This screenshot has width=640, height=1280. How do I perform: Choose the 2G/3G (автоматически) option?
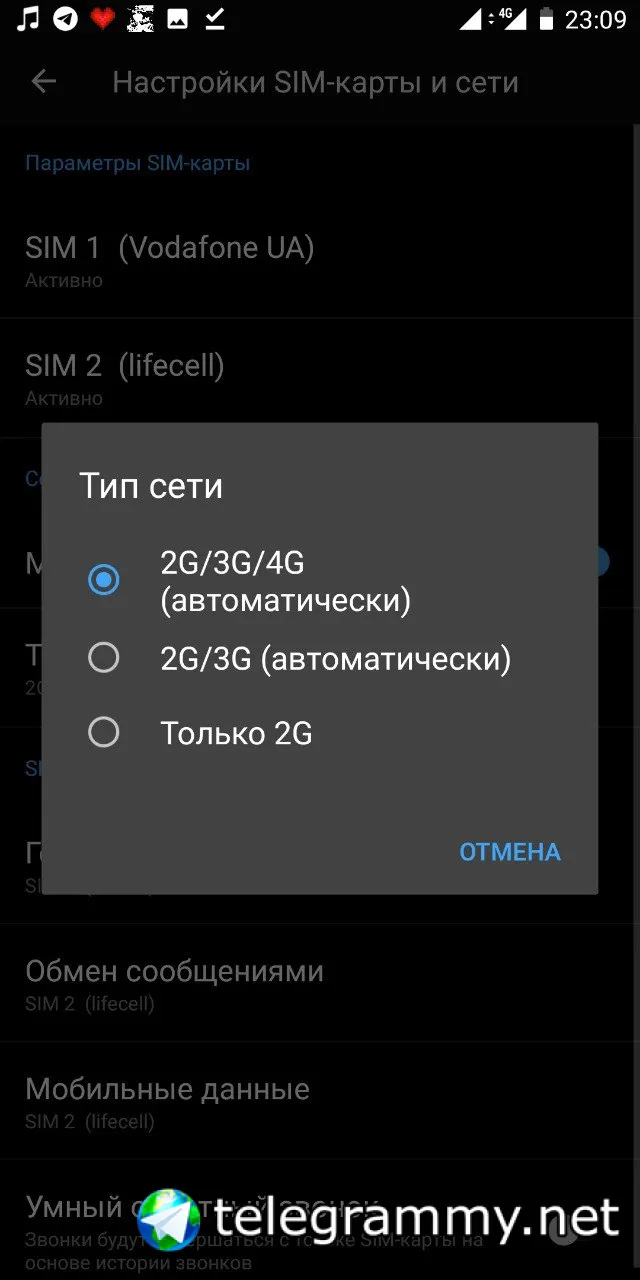click(320, 659)
